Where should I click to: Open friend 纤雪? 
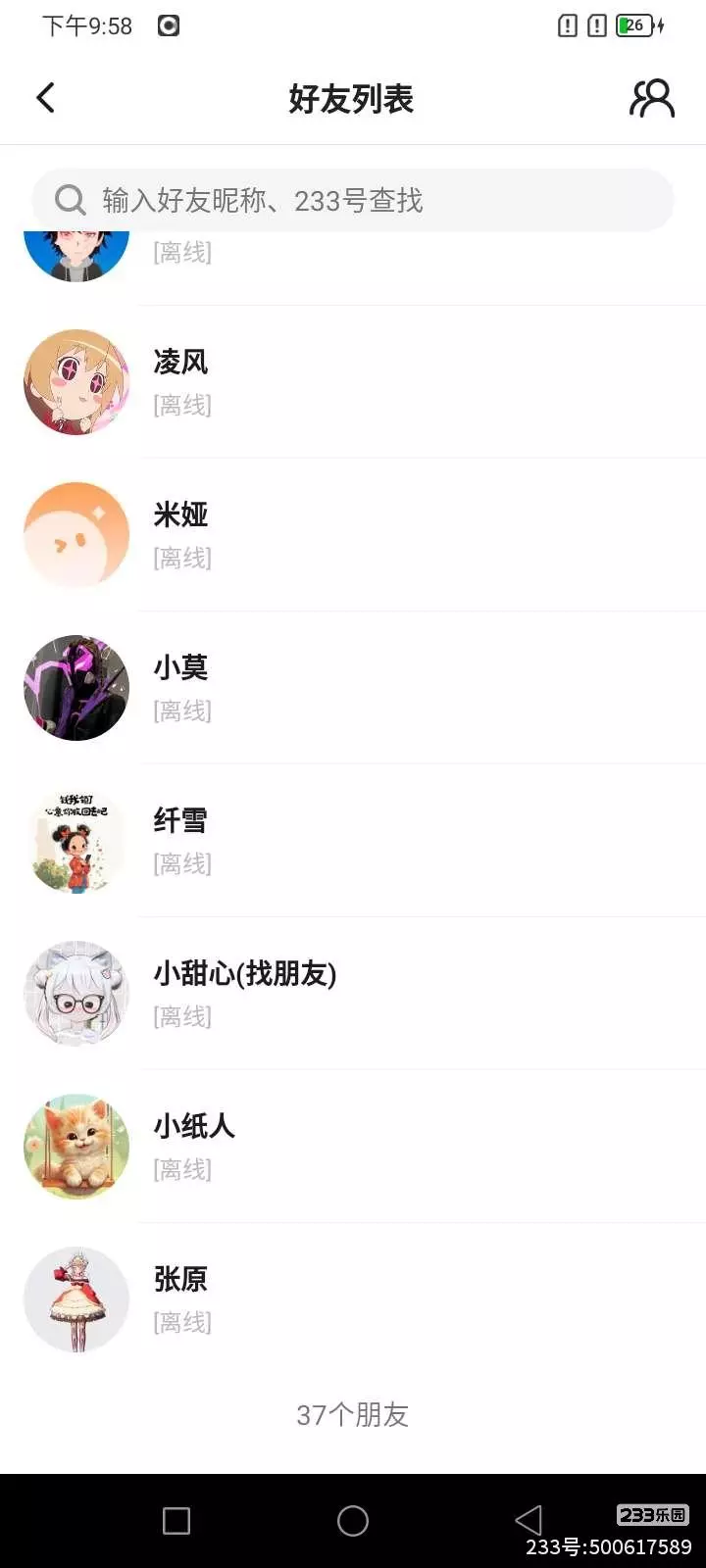[353, 841]
